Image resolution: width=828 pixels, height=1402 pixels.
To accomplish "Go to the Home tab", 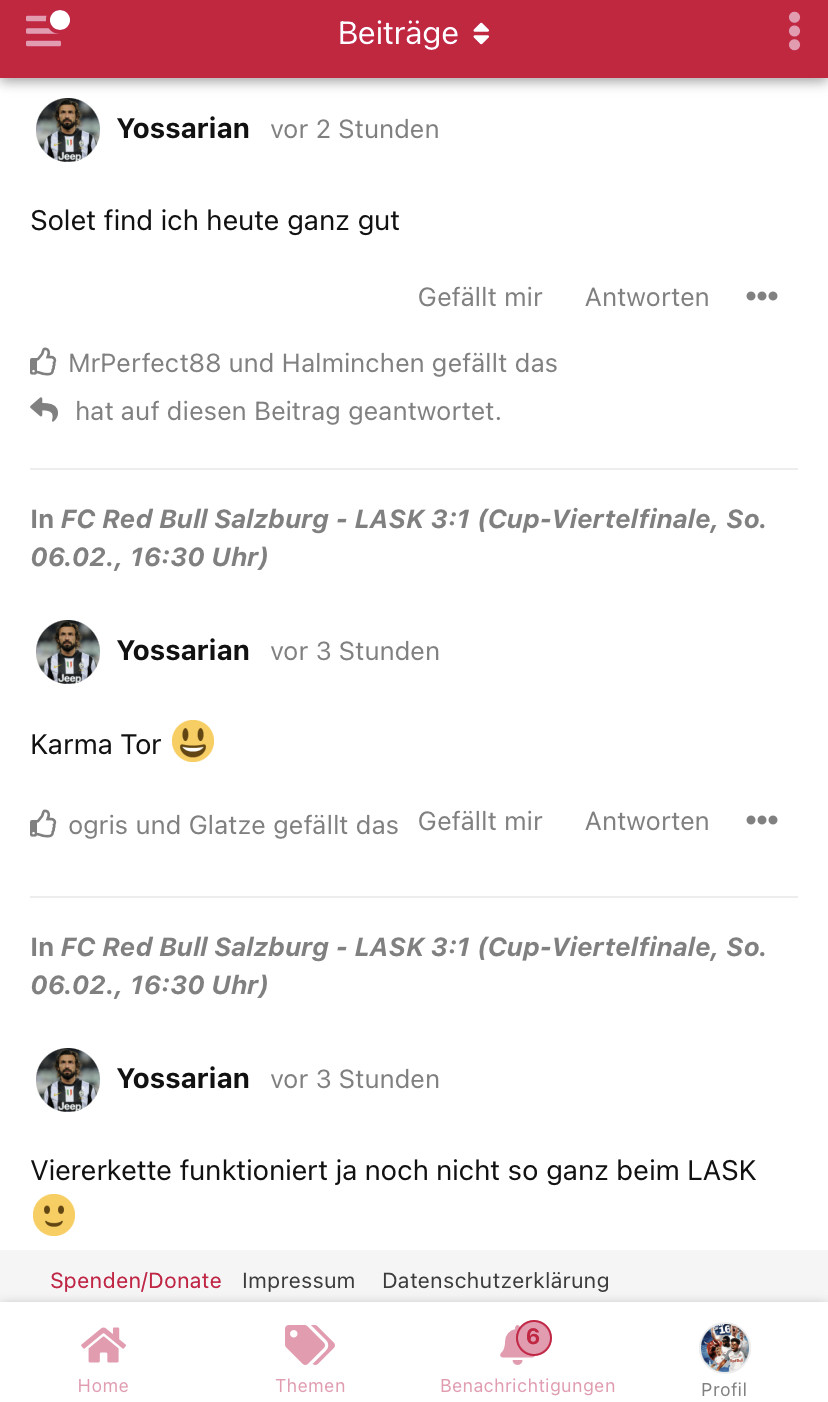I will (103, 1359).
